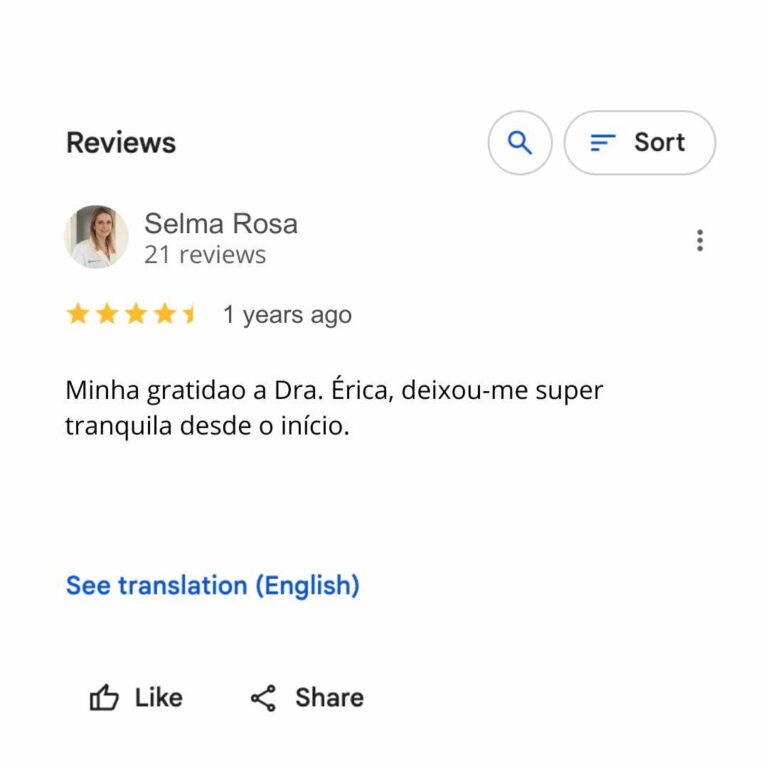This screenshot has width=768, height=768.
Task: Search within the reviews
Action: (x=519, y=143)
